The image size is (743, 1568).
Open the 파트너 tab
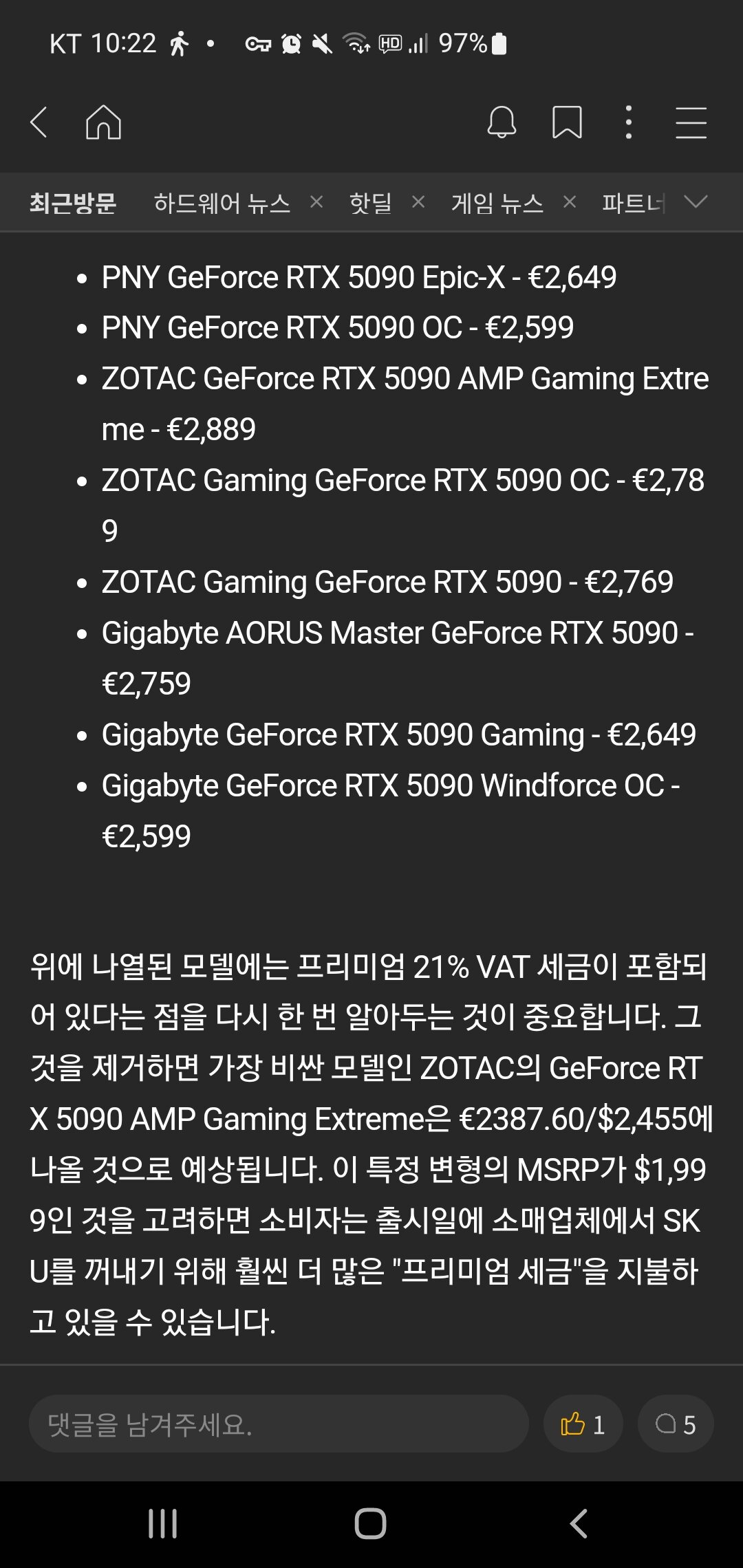pos(633,203)
